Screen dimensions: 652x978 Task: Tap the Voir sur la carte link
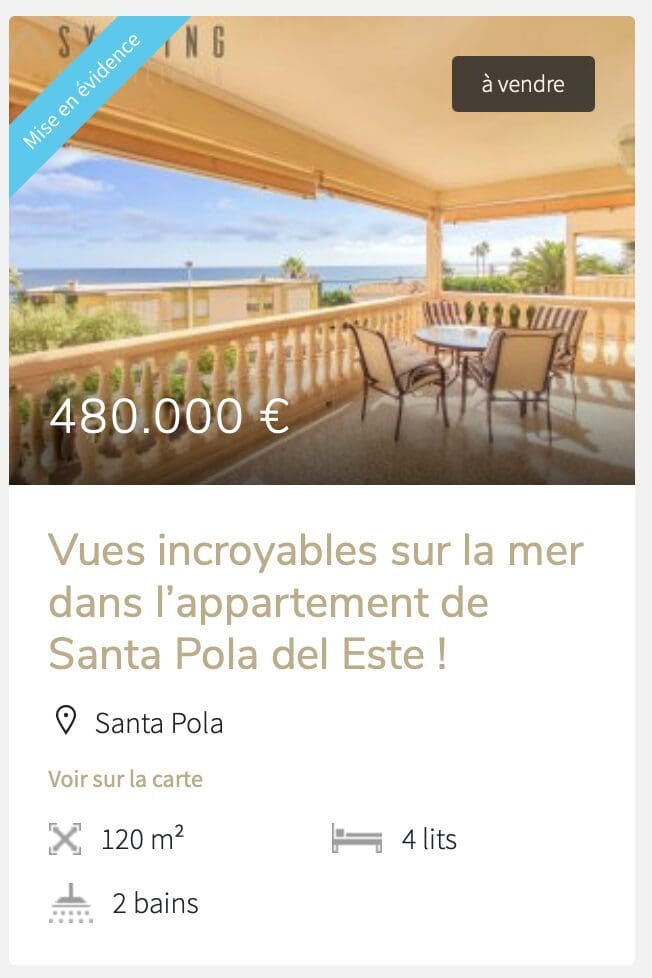[x=125, y=779]
